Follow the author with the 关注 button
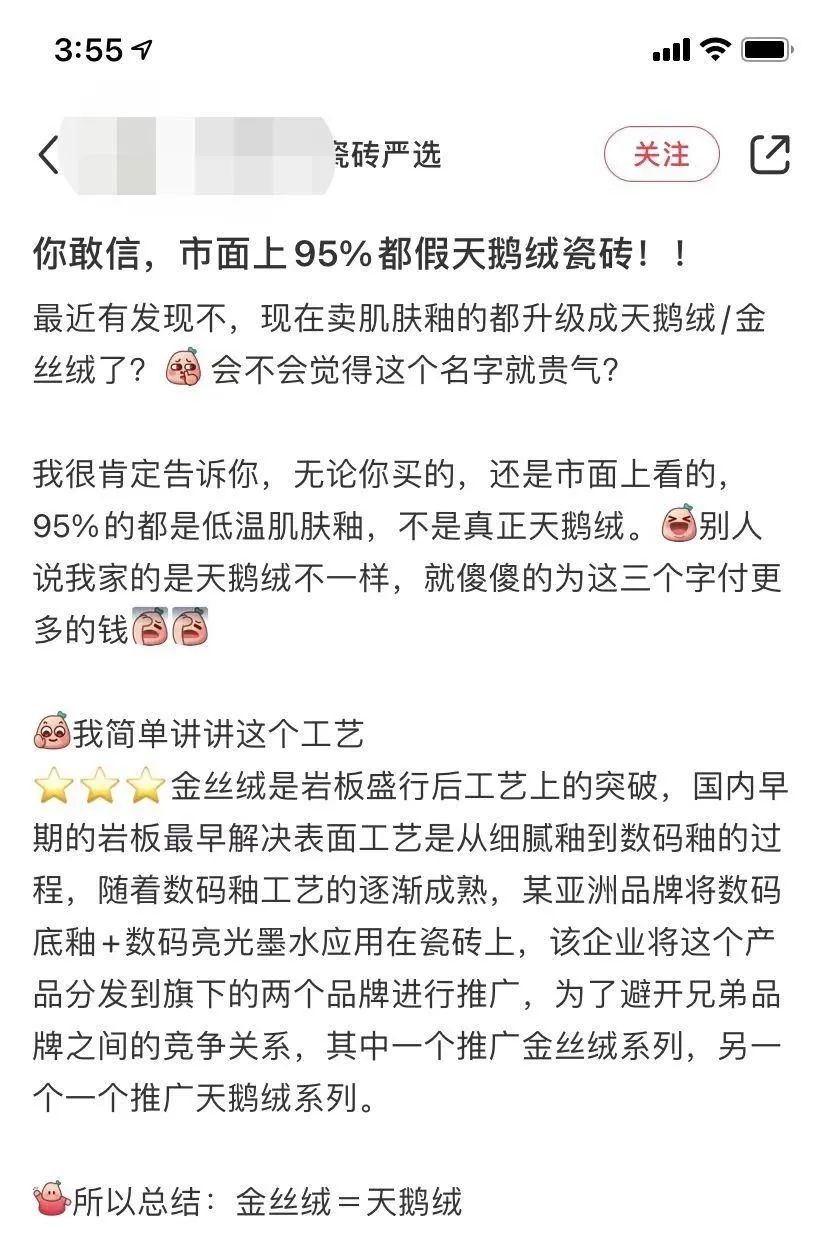 pos(661,154)
